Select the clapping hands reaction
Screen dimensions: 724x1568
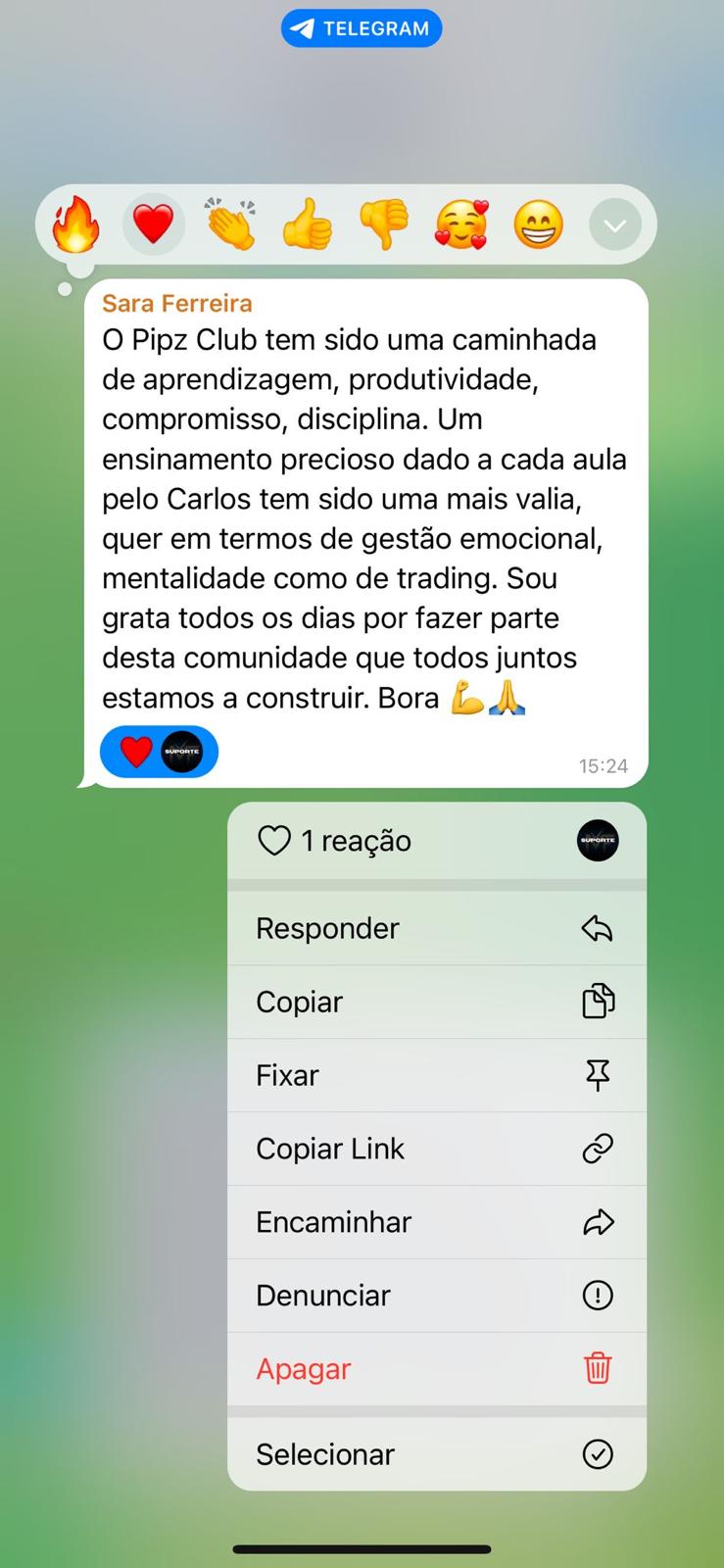(x=230, y=223)
